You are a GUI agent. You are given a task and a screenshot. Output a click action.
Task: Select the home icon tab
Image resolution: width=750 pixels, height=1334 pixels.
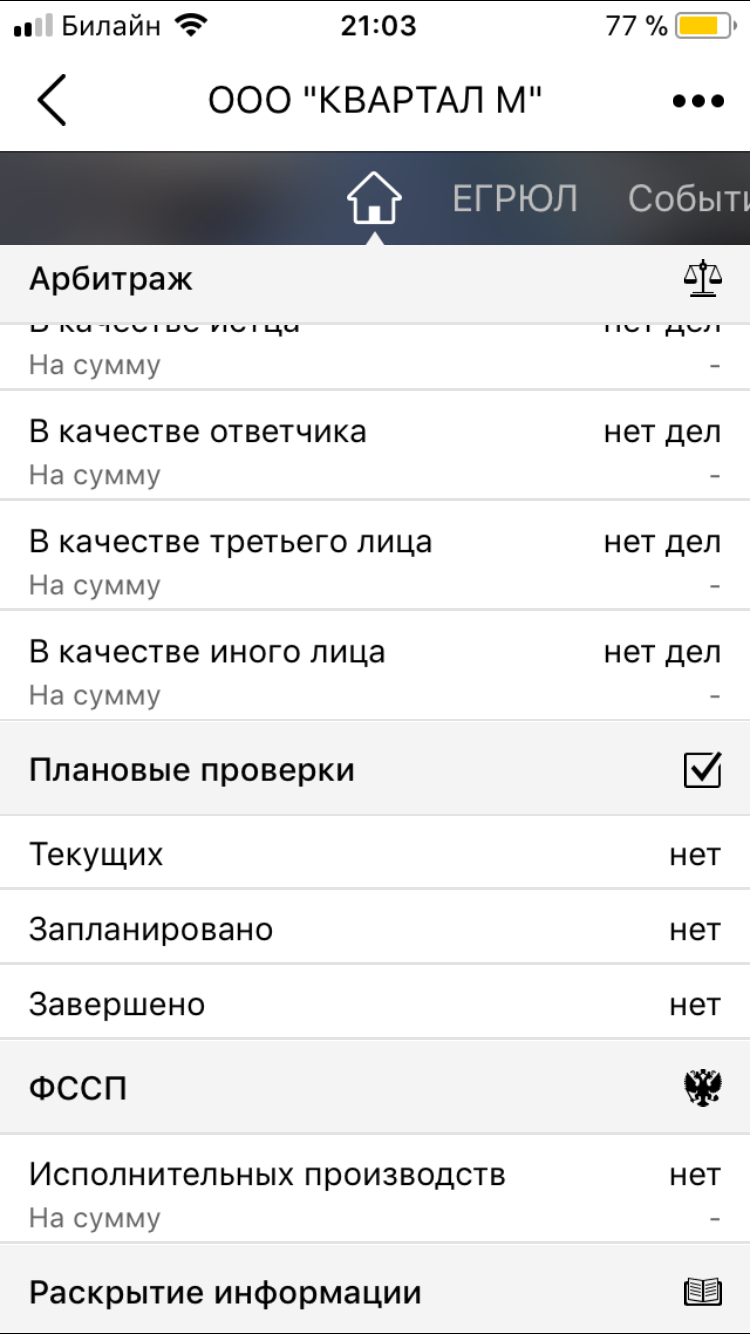[374, 199]
